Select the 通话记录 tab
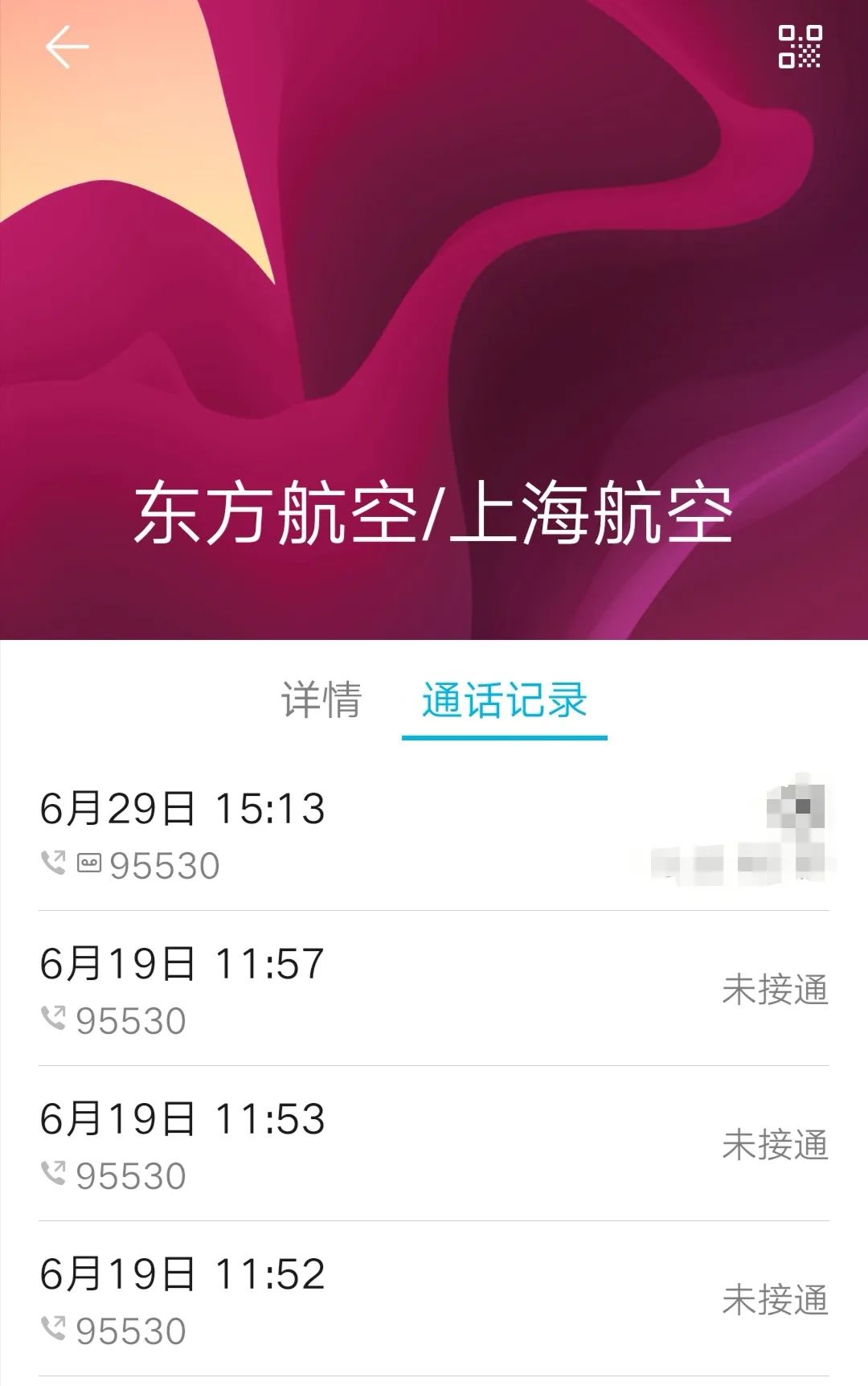Image resolution: width=868 pixels, height=1386 pixels. (504, 699)
